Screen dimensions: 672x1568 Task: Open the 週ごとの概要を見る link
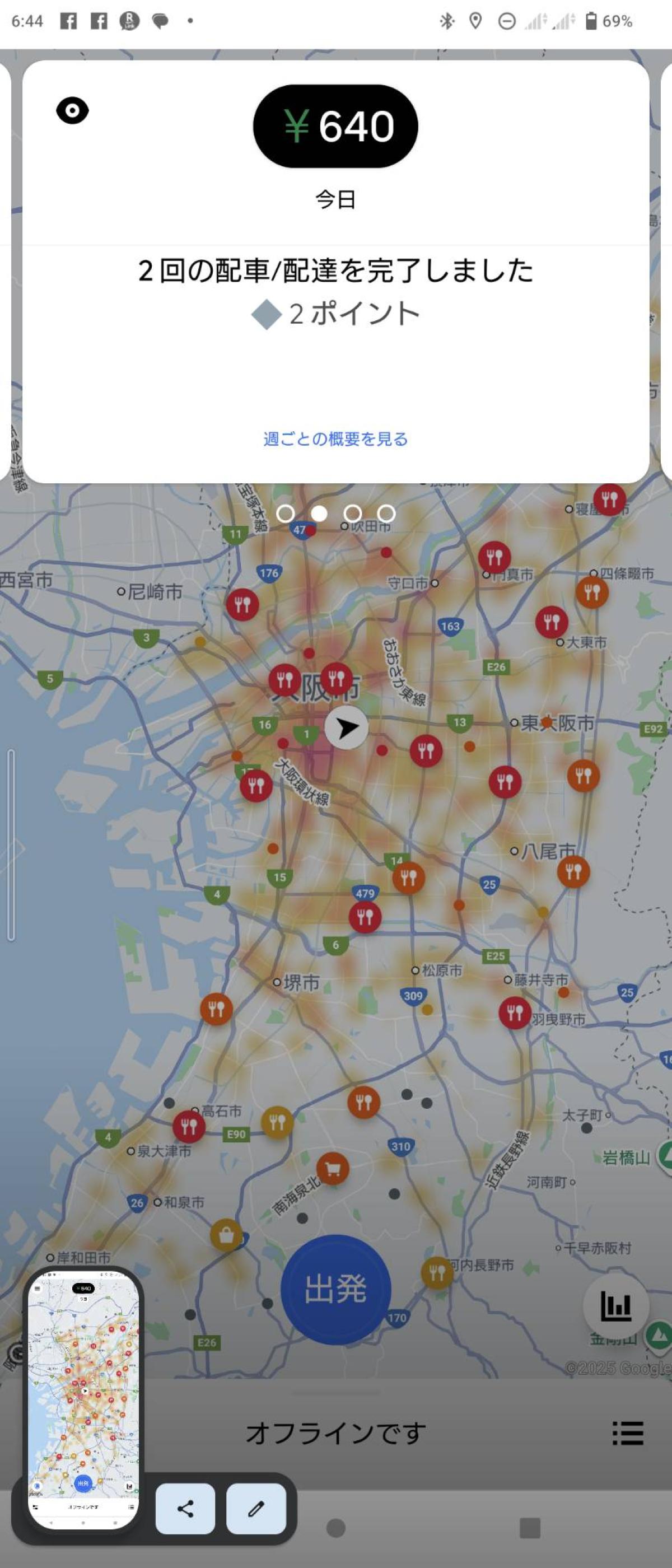point(335,439)
